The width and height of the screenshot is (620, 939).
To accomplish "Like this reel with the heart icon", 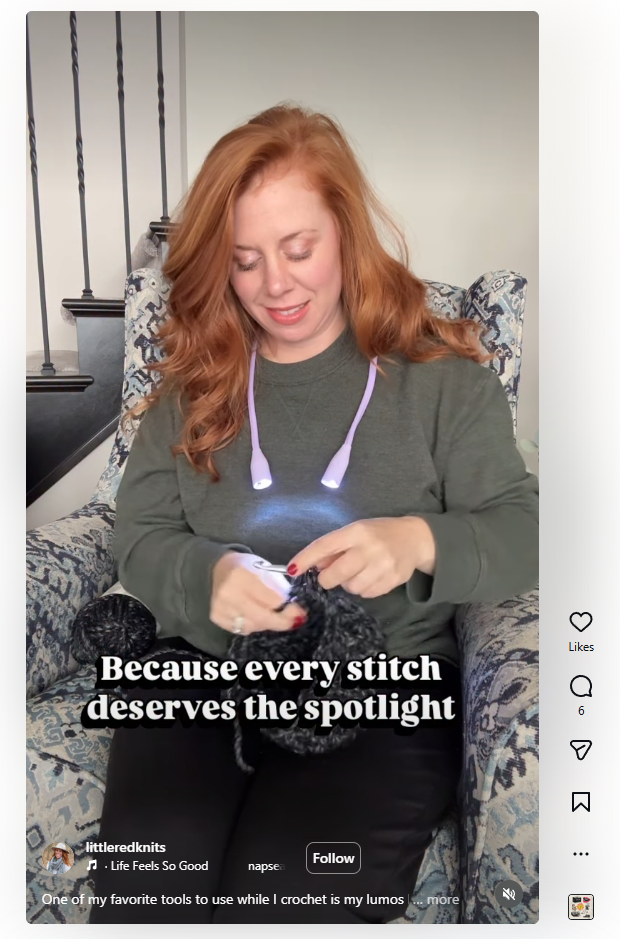I will click(x=581, y=622).
